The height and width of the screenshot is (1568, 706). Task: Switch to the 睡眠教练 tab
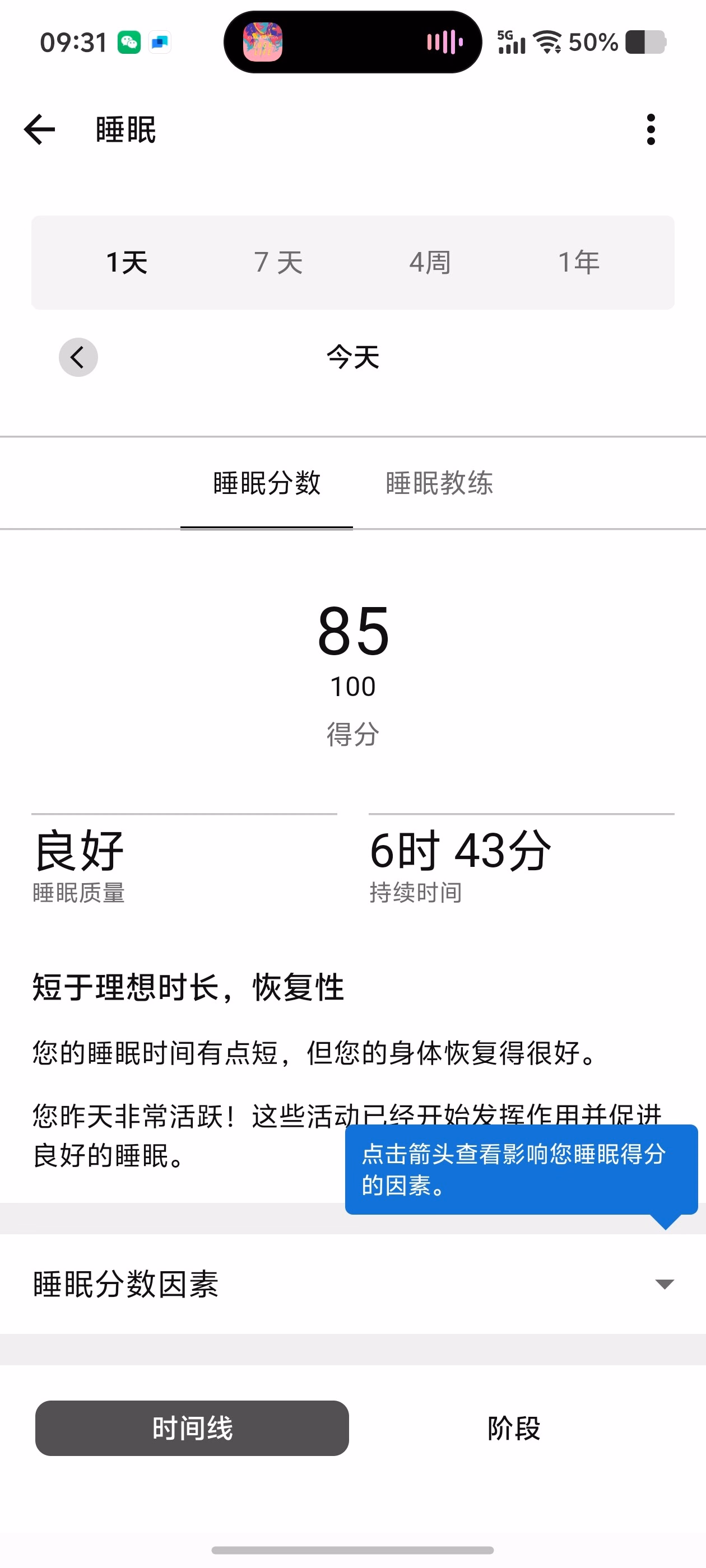coord(439,483)
